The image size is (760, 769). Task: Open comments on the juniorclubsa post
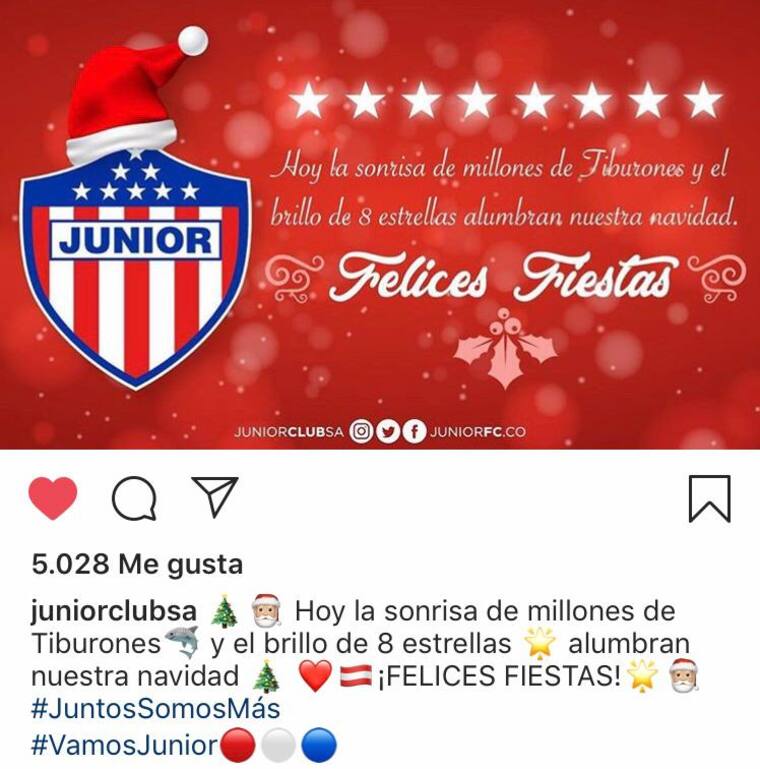tap(134, 497)
